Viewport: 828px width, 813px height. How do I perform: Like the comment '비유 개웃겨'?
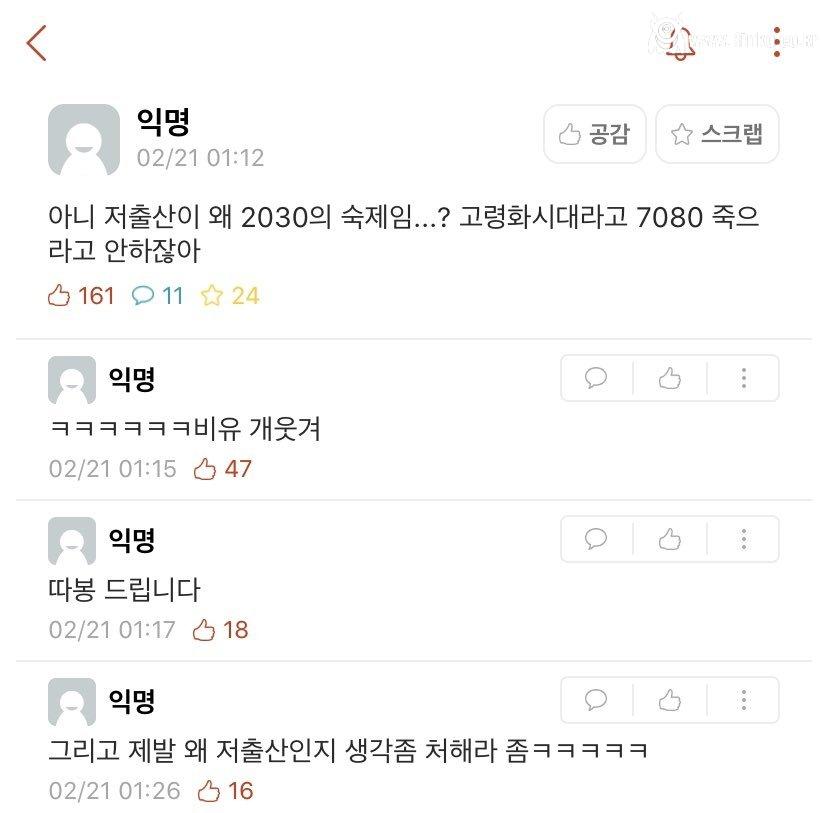[x=670, y=378]
